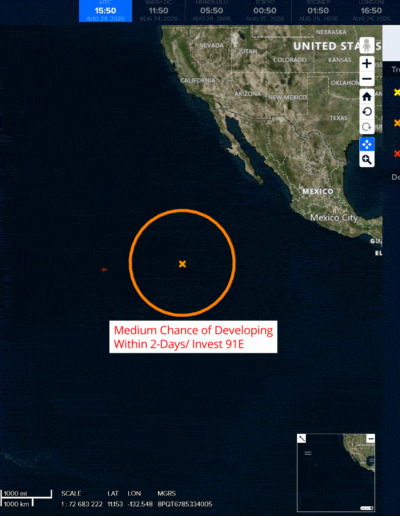
Task: Expand the overview map with its arrow icon
Action: (301, 438)
